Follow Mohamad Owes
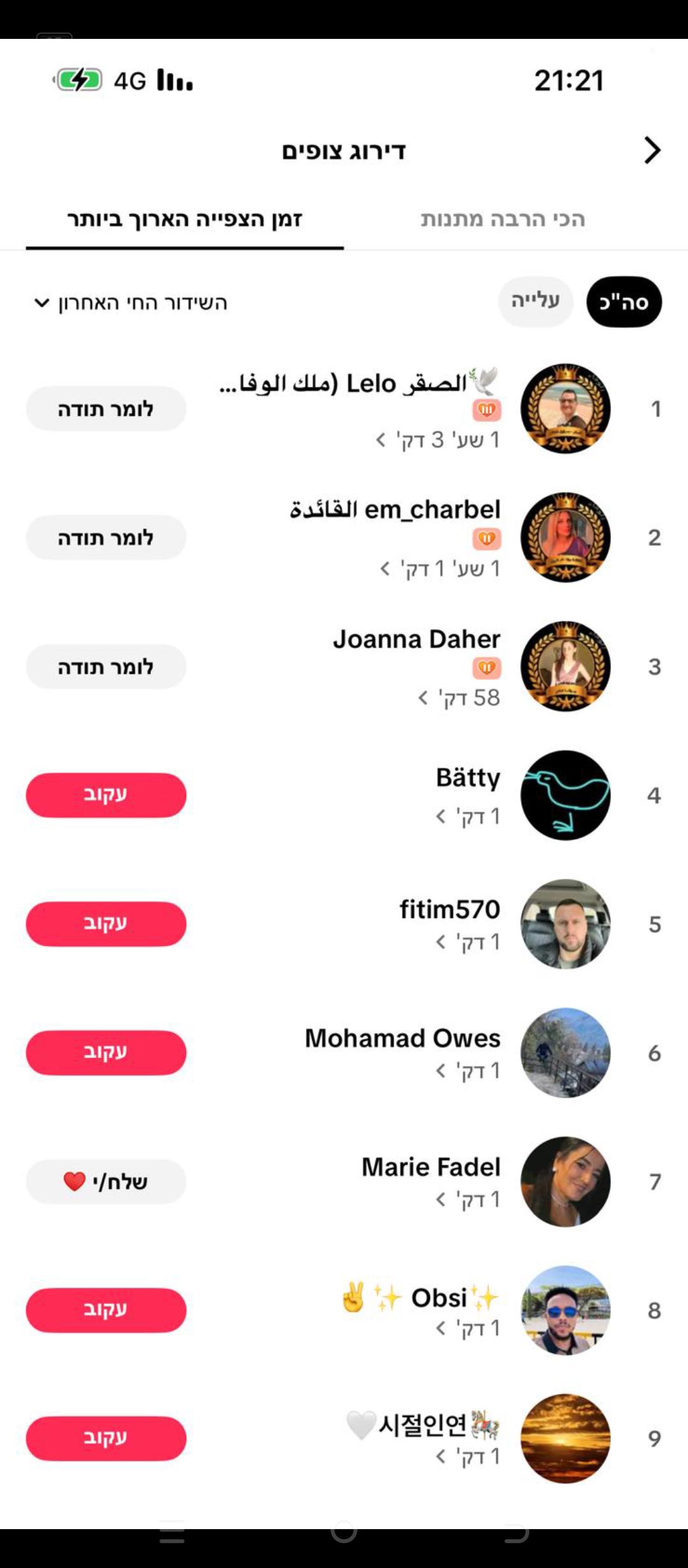 106,1052
